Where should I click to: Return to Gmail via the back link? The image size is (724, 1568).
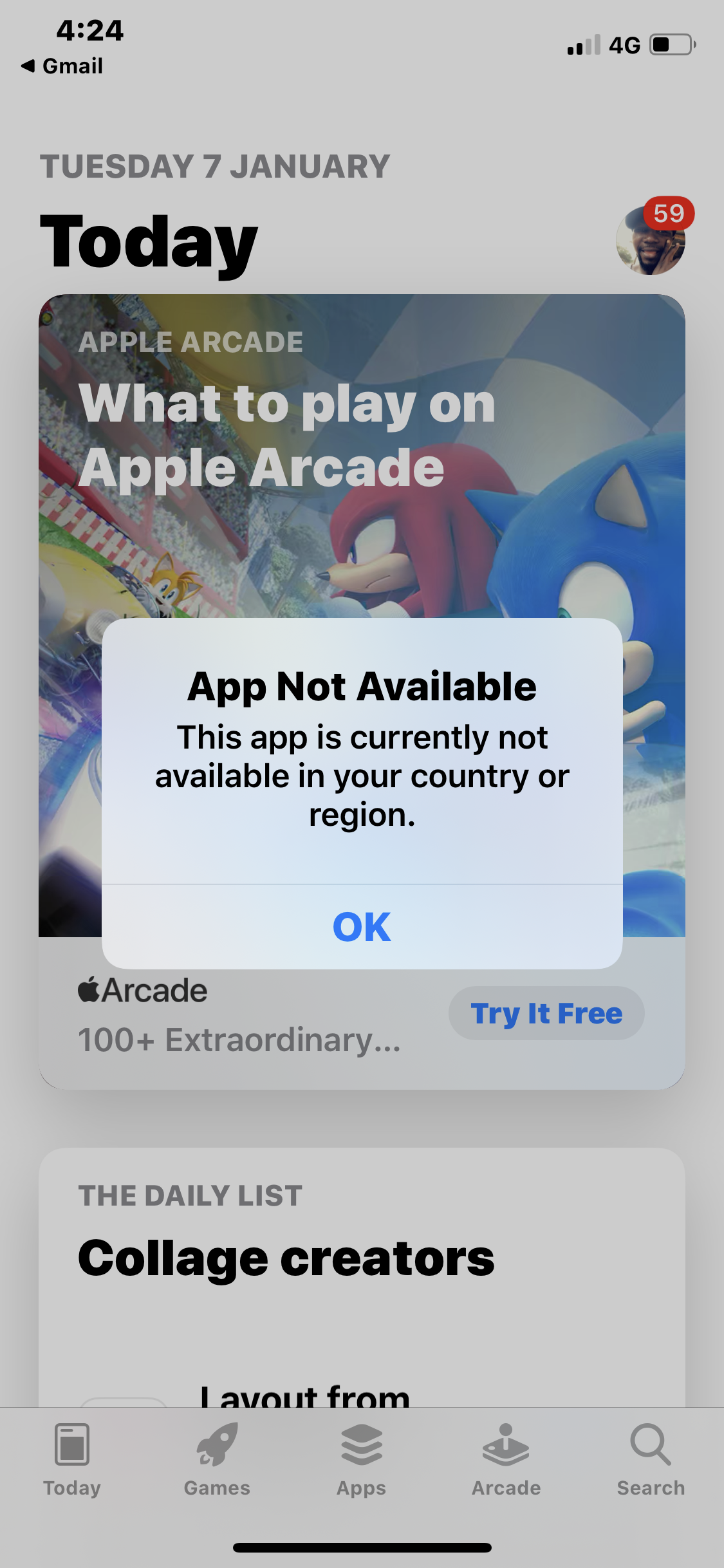[x=62, y=66]
